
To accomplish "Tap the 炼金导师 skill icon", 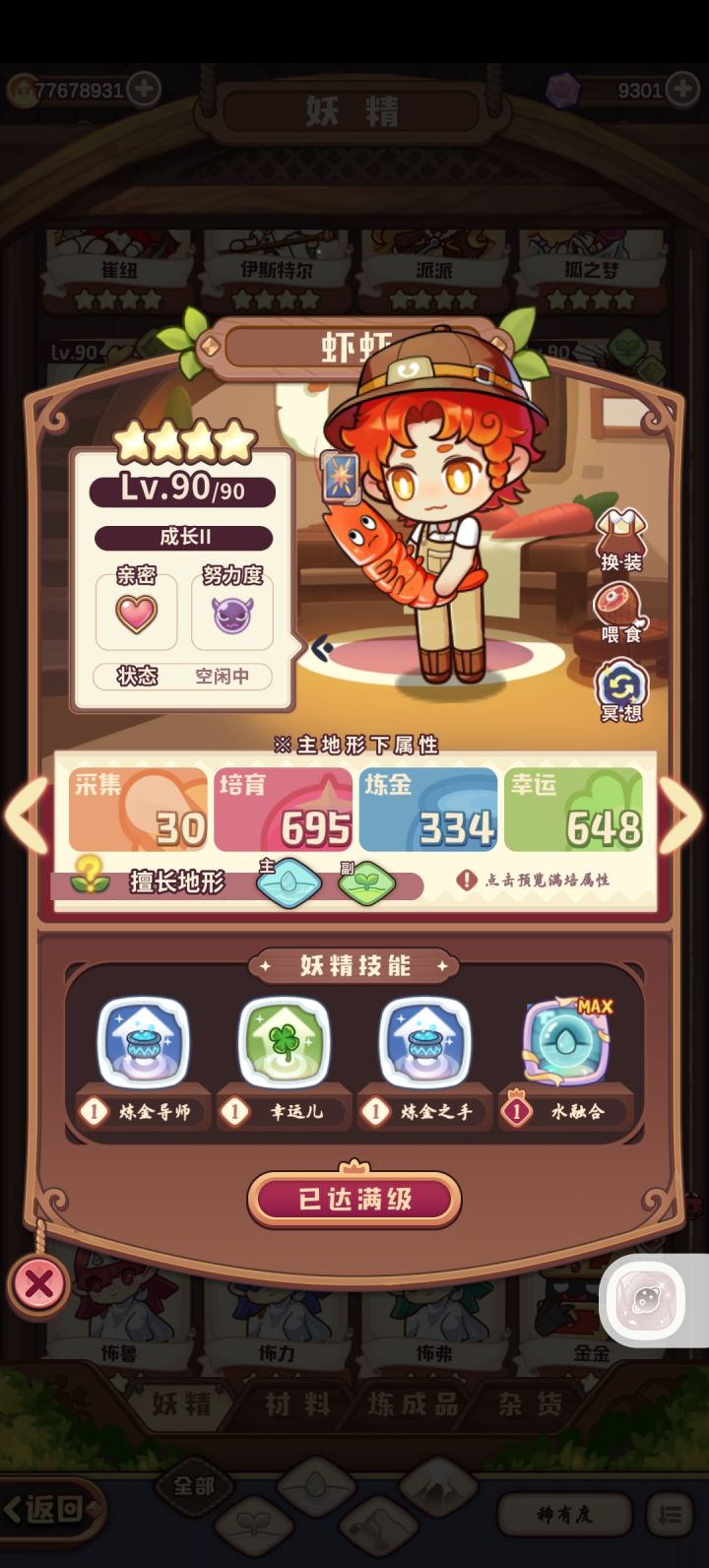I will click(x=144, y=1041).
